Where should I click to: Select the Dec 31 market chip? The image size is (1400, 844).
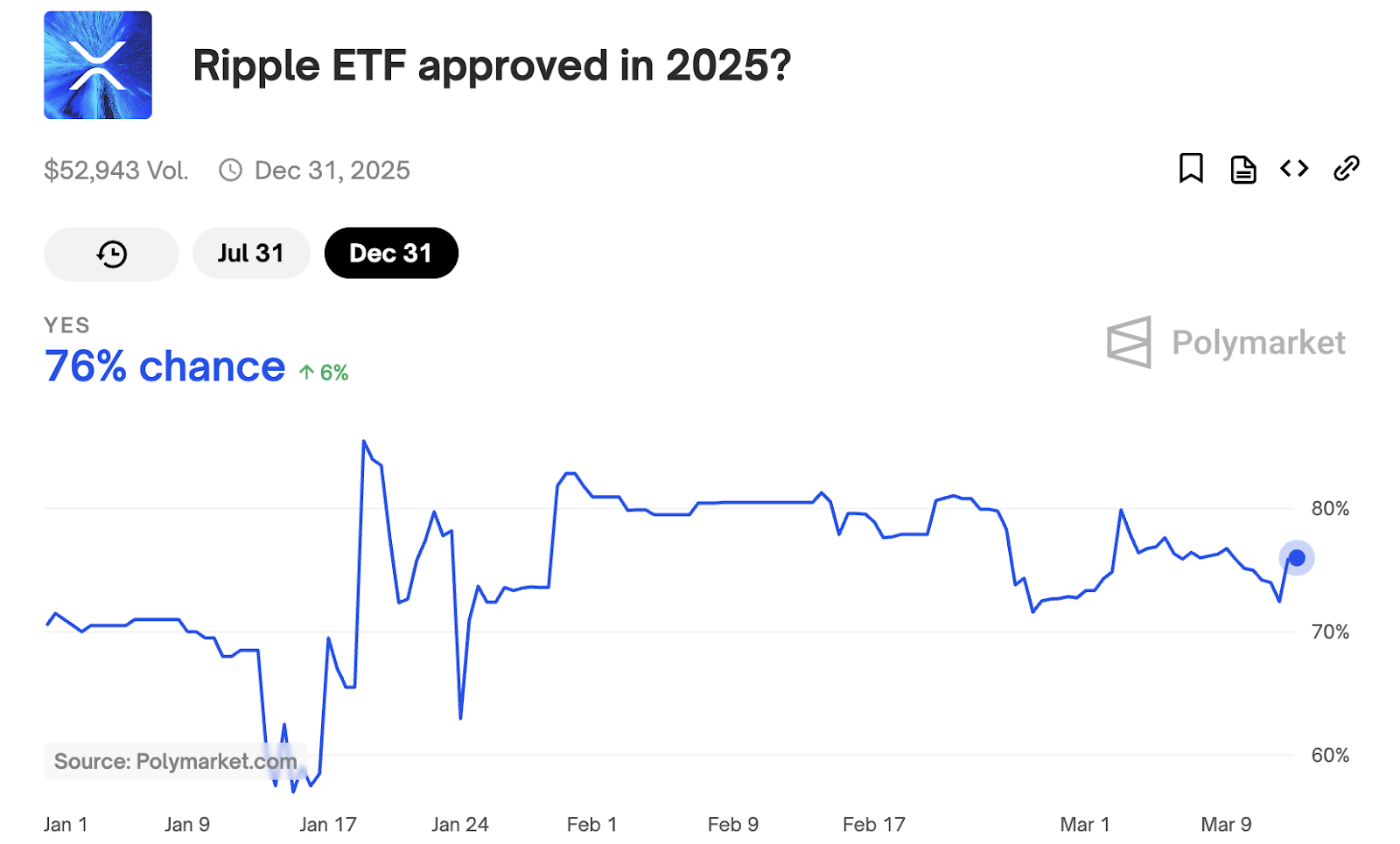(391, 254)
